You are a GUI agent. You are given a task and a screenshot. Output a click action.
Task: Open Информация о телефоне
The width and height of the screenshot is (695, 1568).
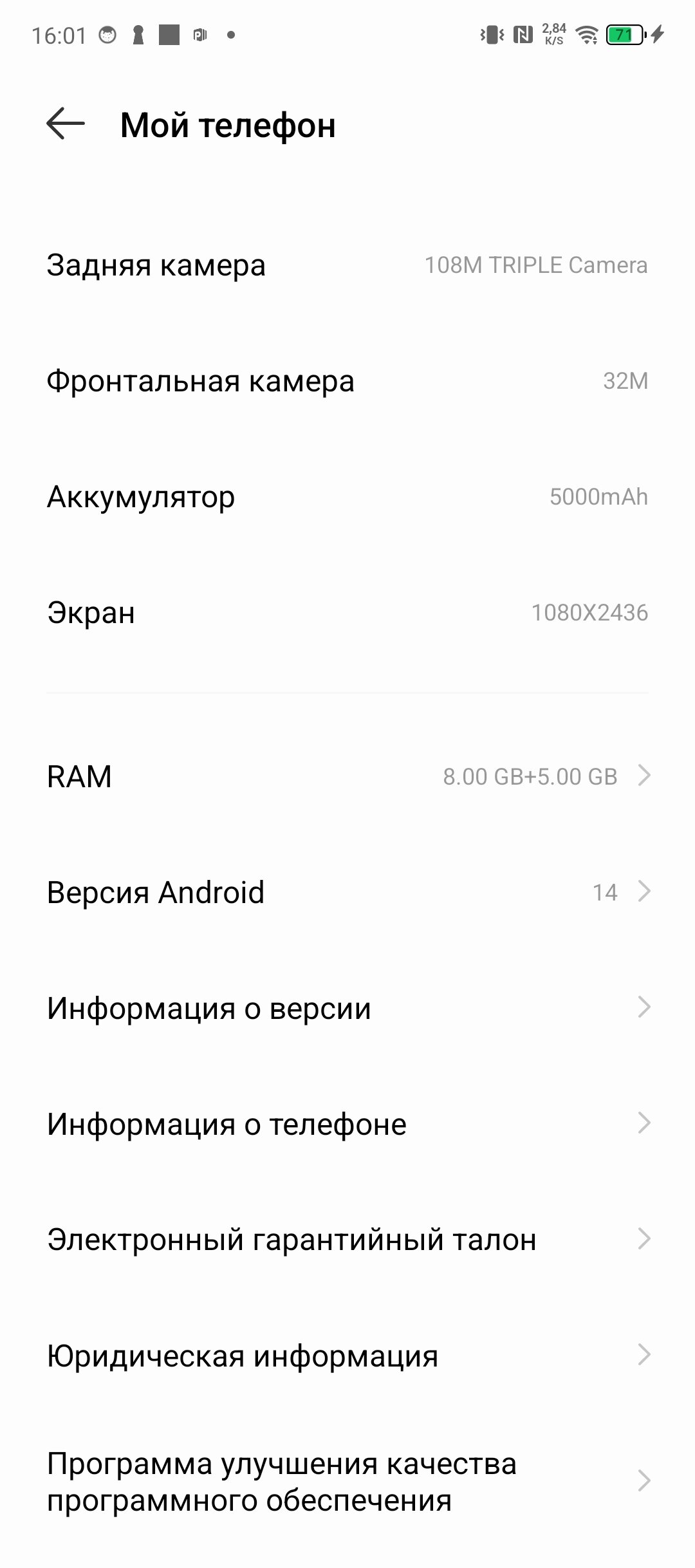pyautogui.click(x=347, y=1124)
